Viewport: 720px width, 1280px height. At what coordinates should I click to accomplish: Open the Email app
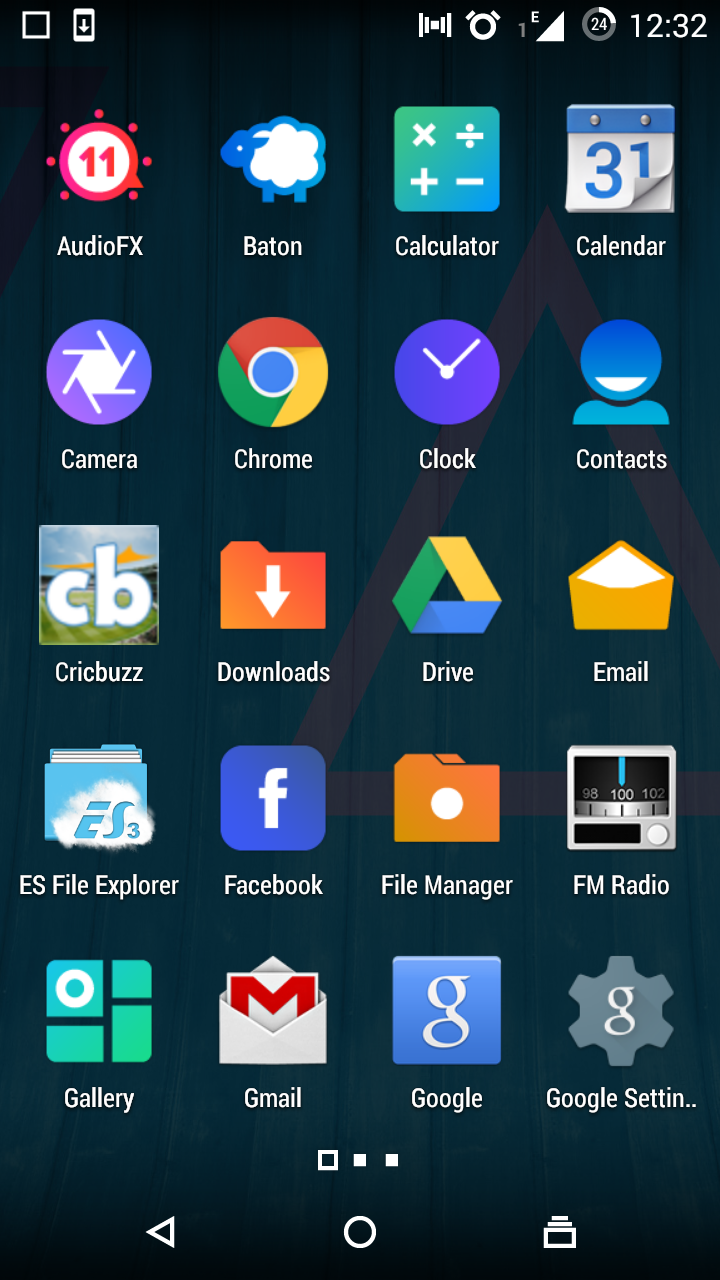621,585
